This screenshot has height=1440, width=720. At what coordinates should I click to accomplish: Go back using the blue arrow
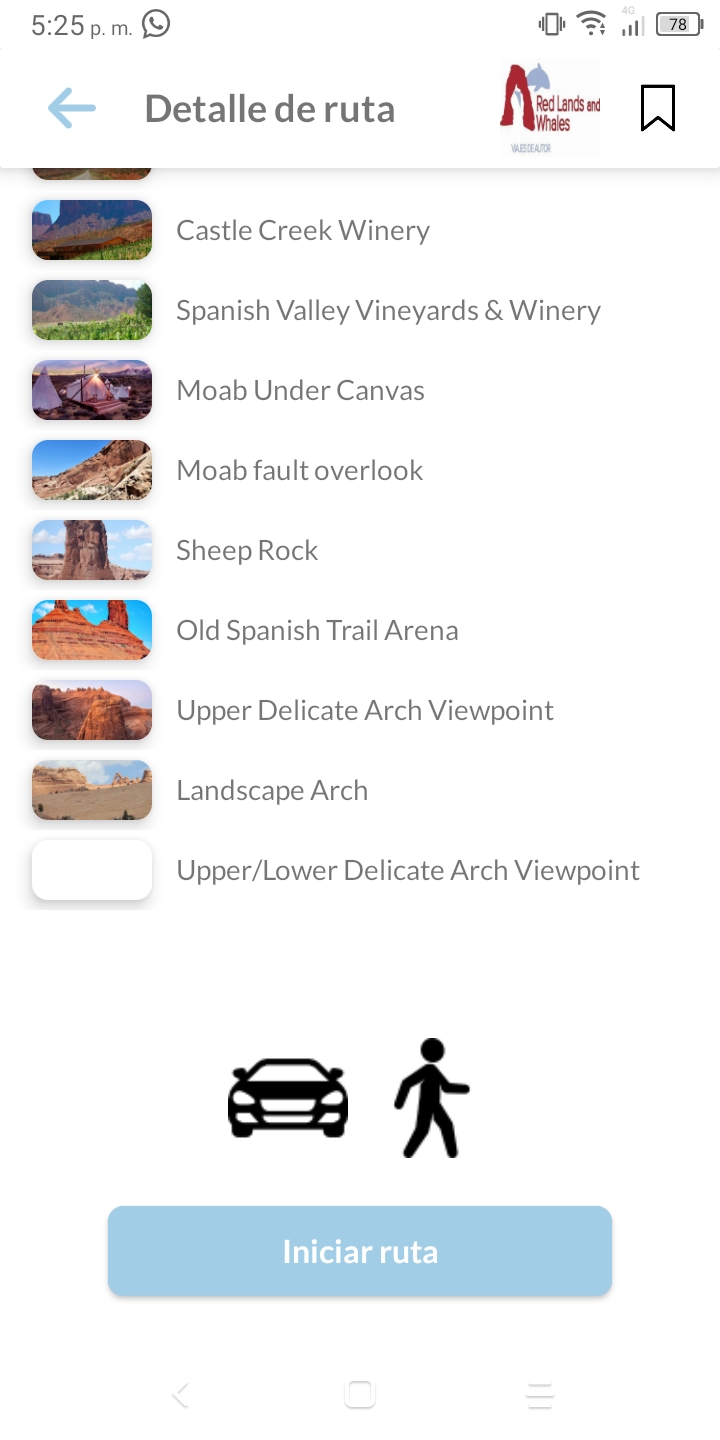click(72, 108)
